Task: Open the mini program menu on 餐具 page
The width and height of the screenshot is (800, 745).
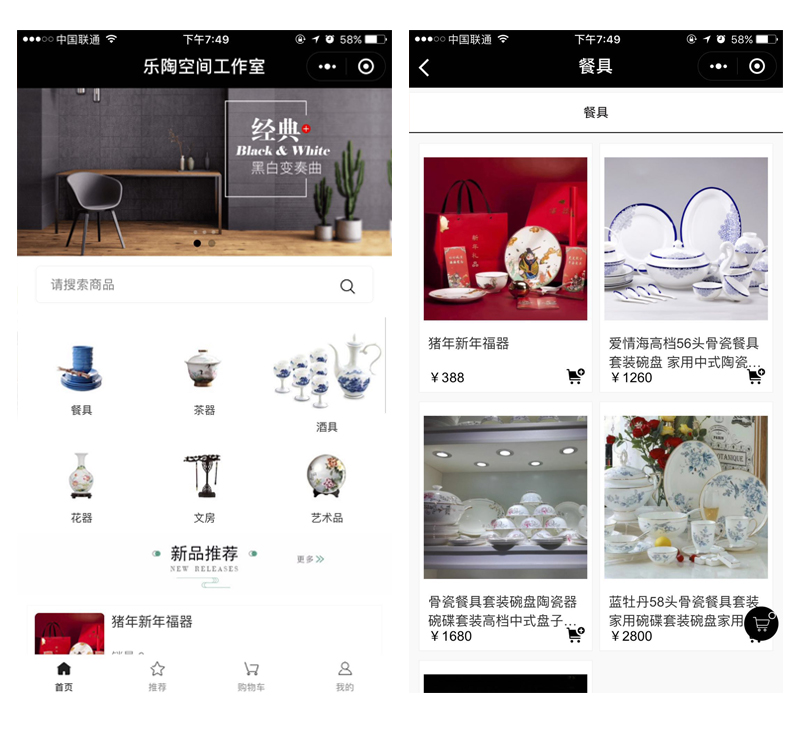Action: click(719, 67)
